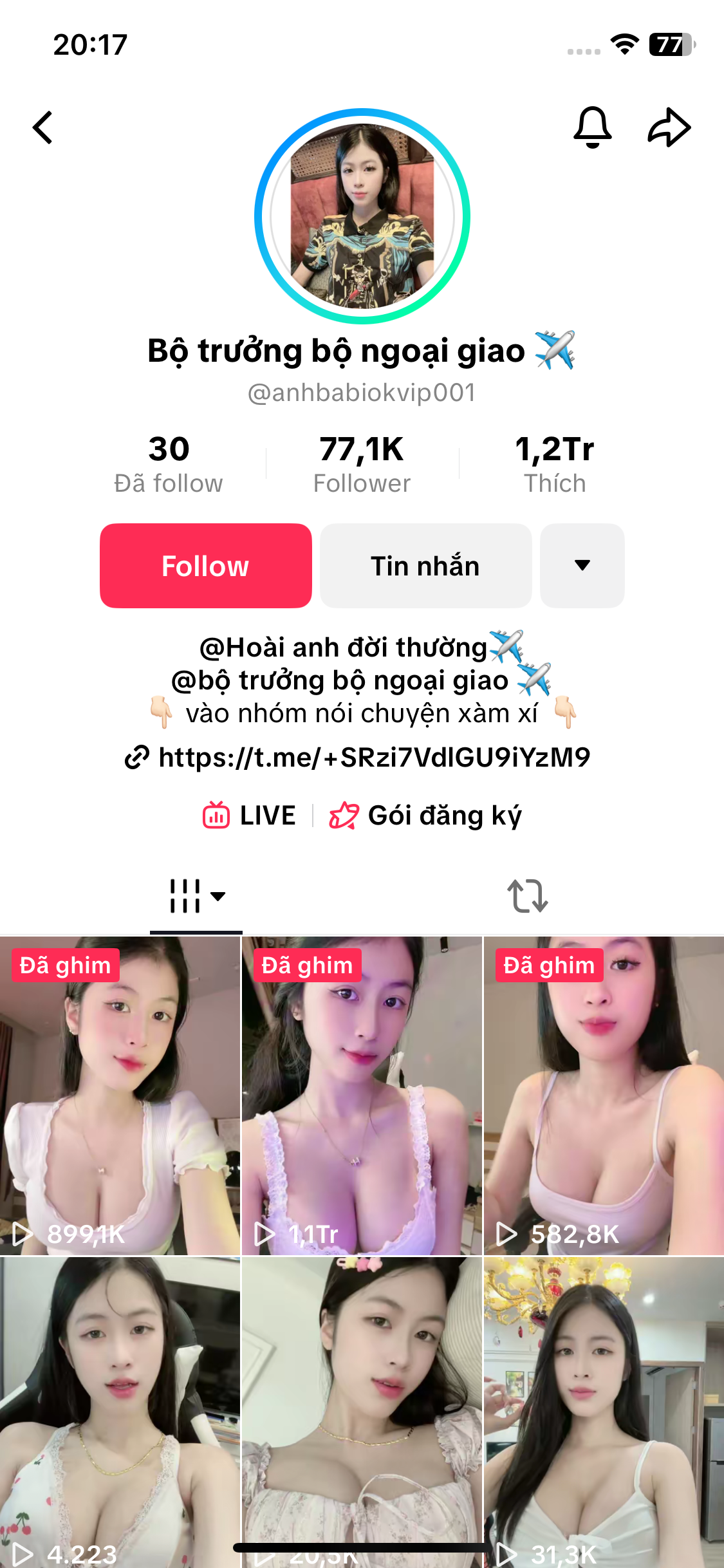The height and width of the screenshot is (1568, 724).
Task: Follow this account
Action: click(x=205, y=566)
